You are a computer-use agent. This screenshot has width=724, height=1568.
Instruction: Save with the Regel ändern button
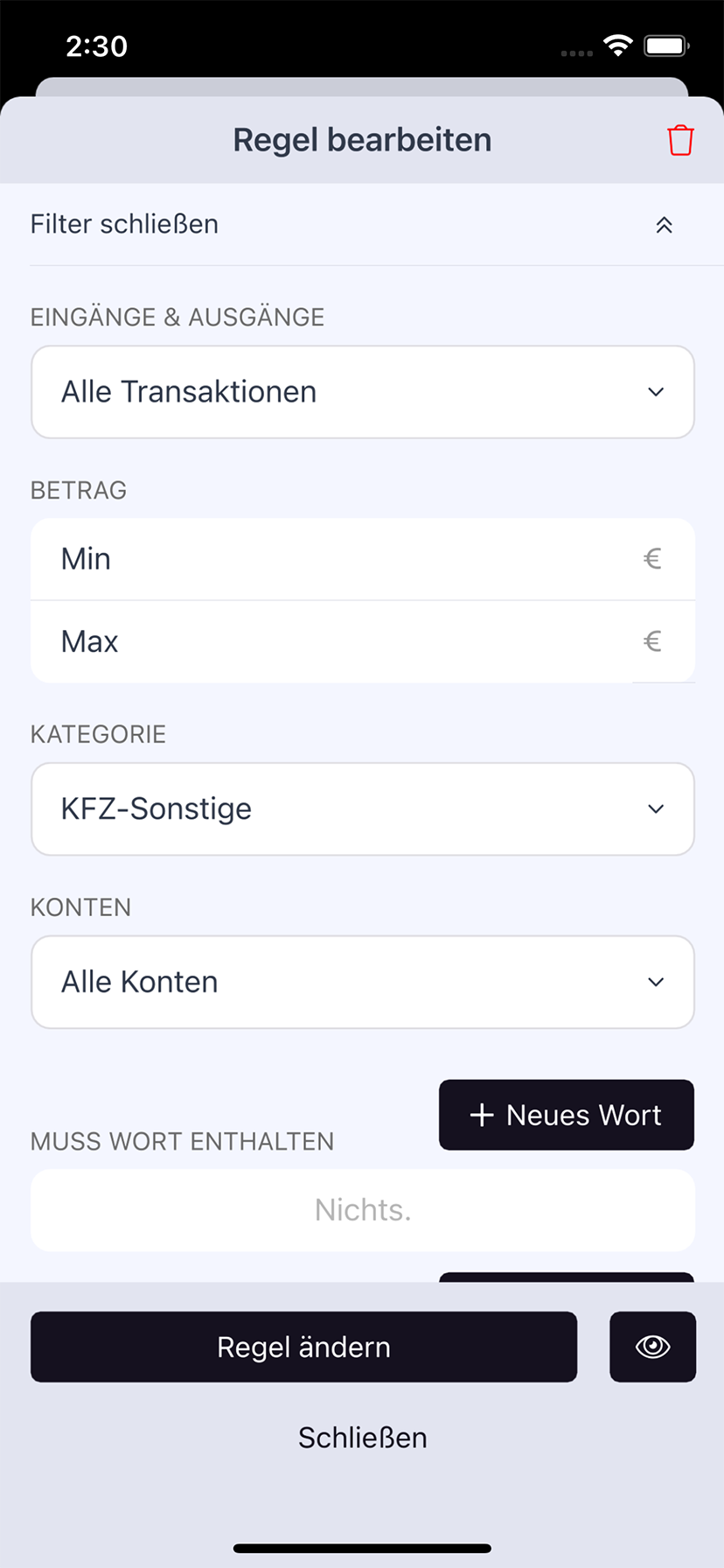point(304,1347)
